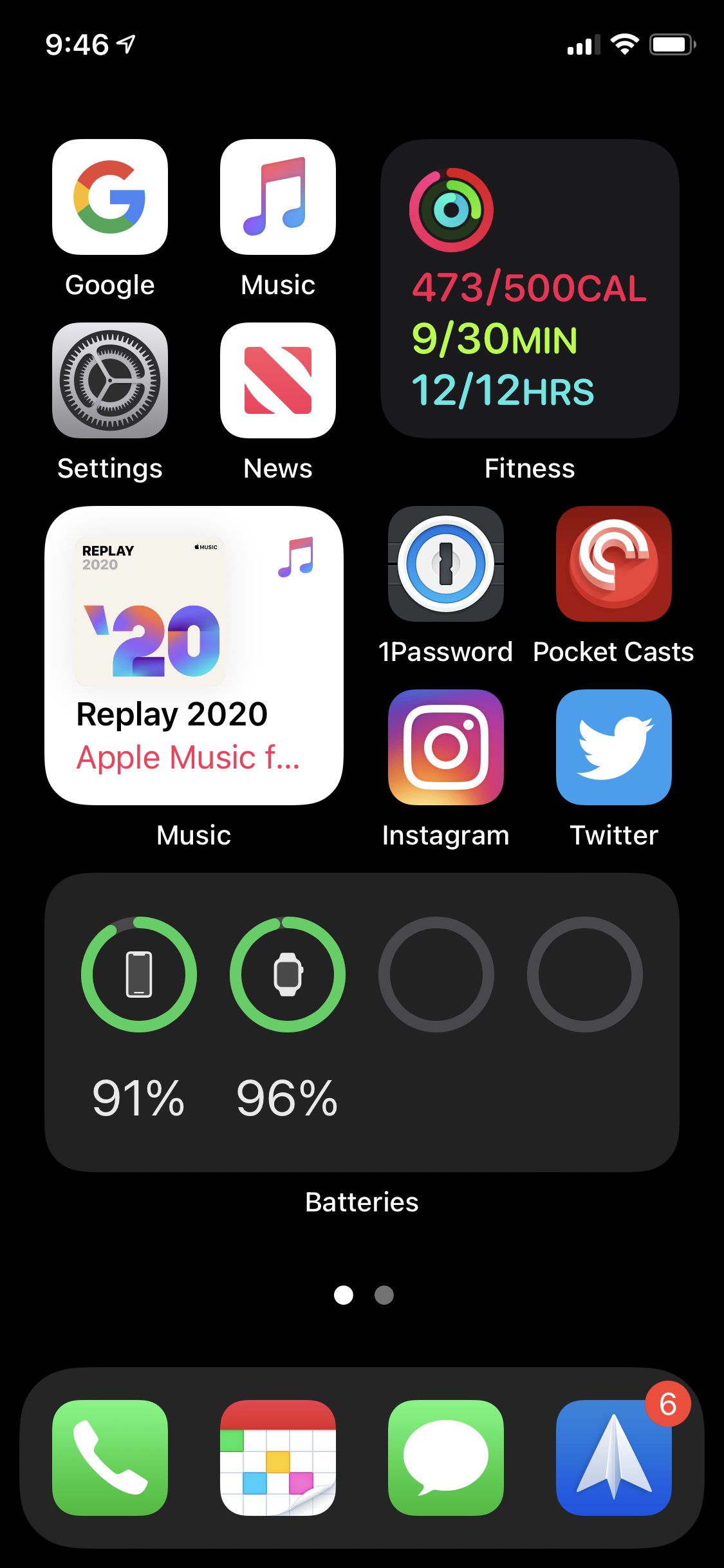Open the Fitness activity widget
724x1568 pixels.
pyautogui.click(x=529, y=289)
